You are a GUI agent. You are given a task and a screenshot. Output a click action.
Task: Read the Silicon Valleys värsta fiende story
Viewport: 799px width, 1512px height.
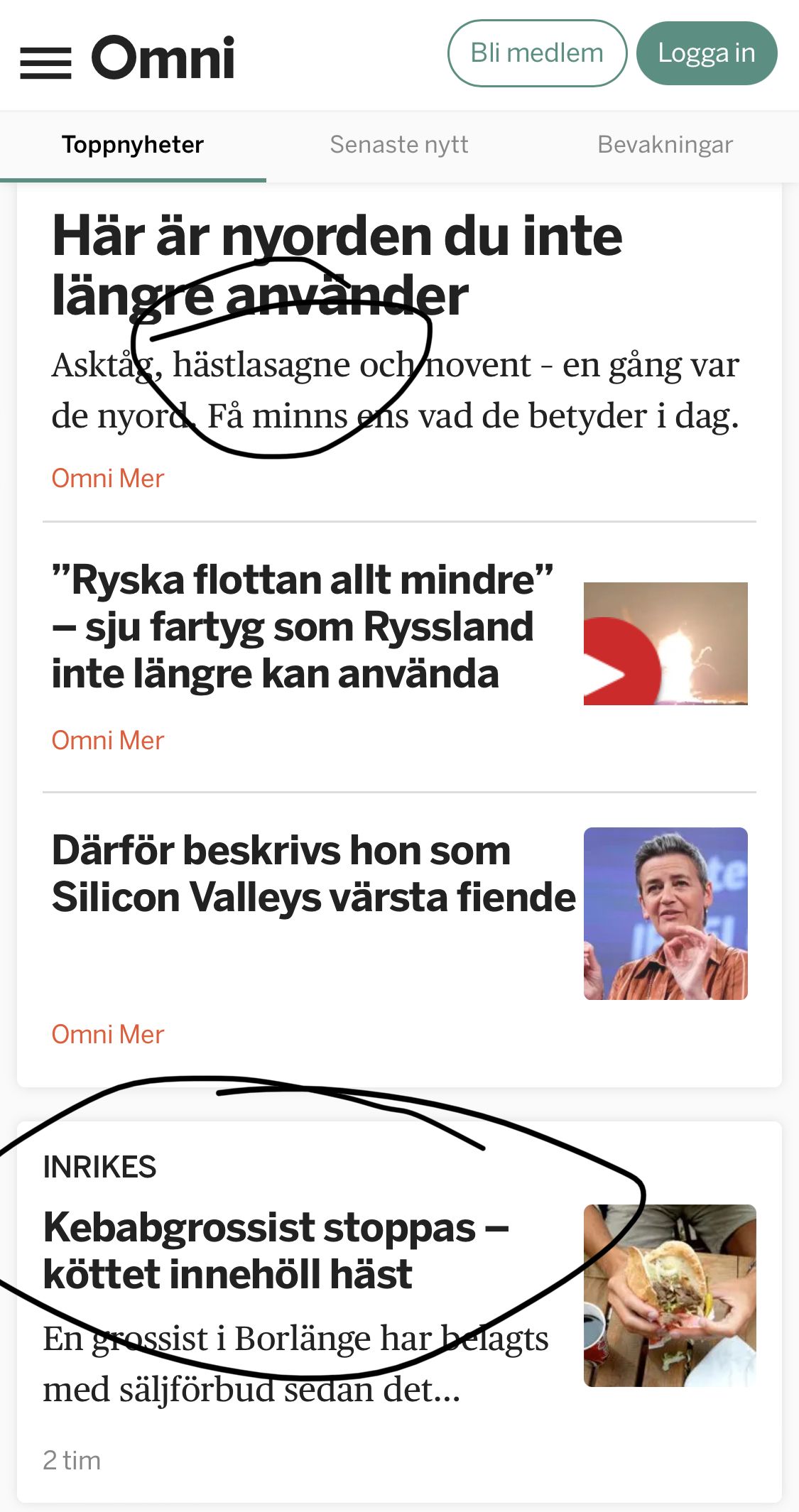tap(312, 874)
